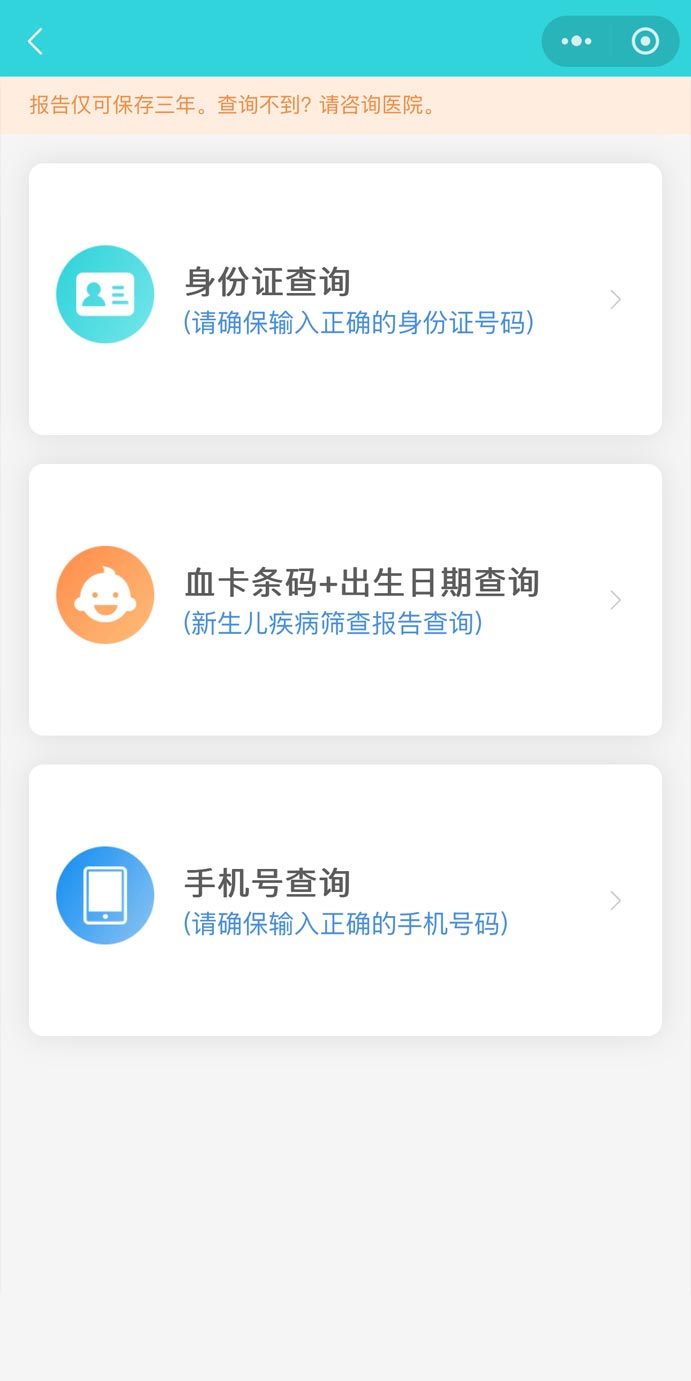Viewport: 691px width, 1381px height.
Task: Close the mini program with the circle button
Action: click(x=646, y=41)
